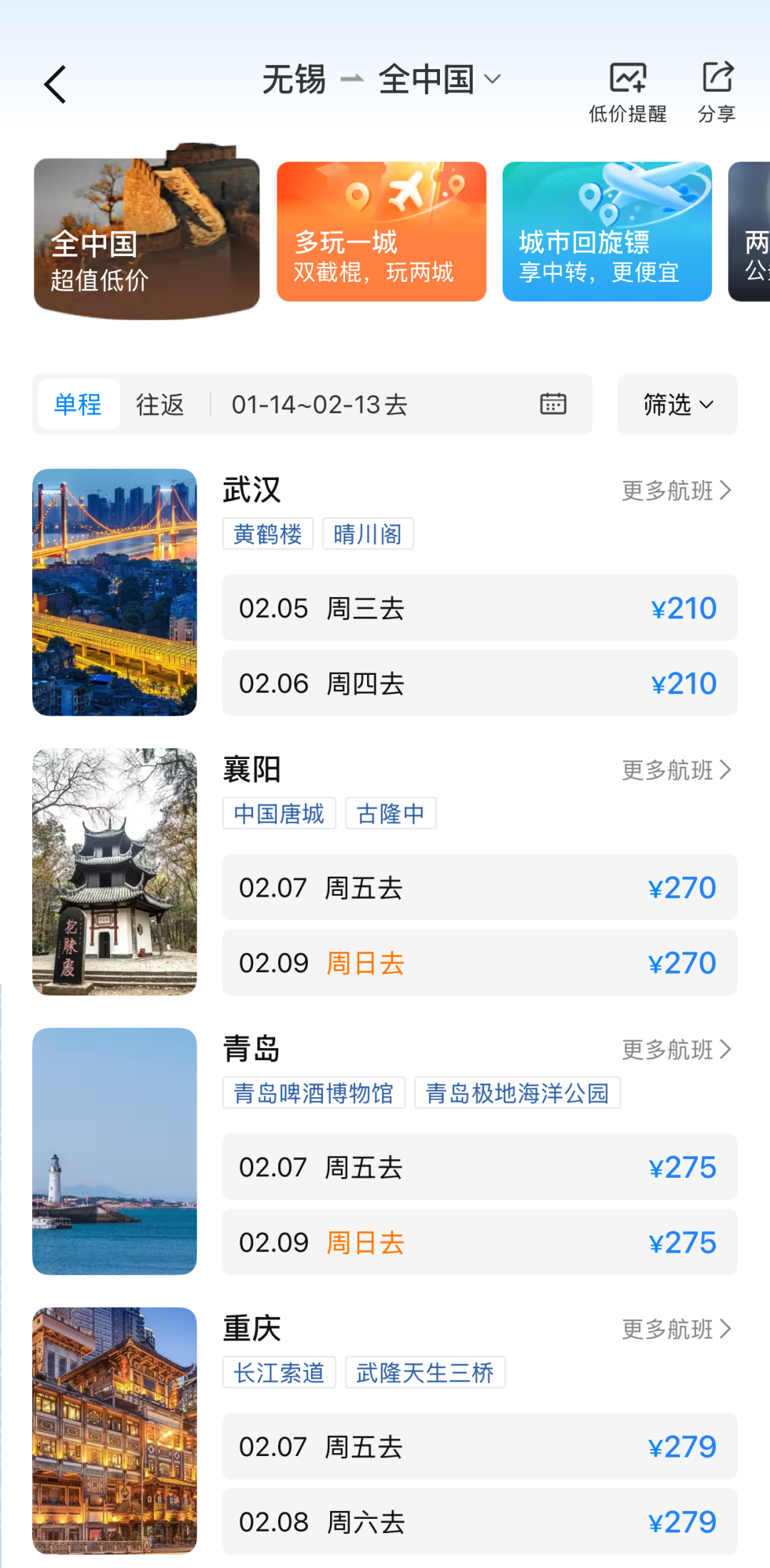The height and width of the screenshot is (1568, 770).
Task: Set a 低价提醒 price alert
Action: (627, 92)
